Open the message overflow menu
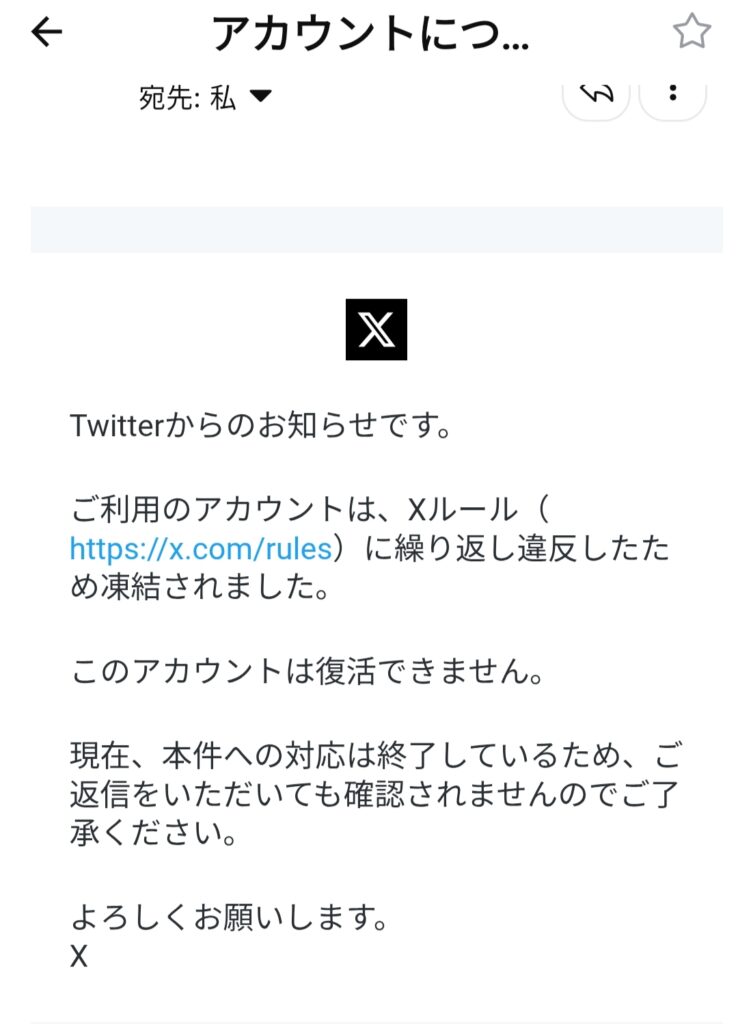The image size is (738, 1024). click(672, 94)
